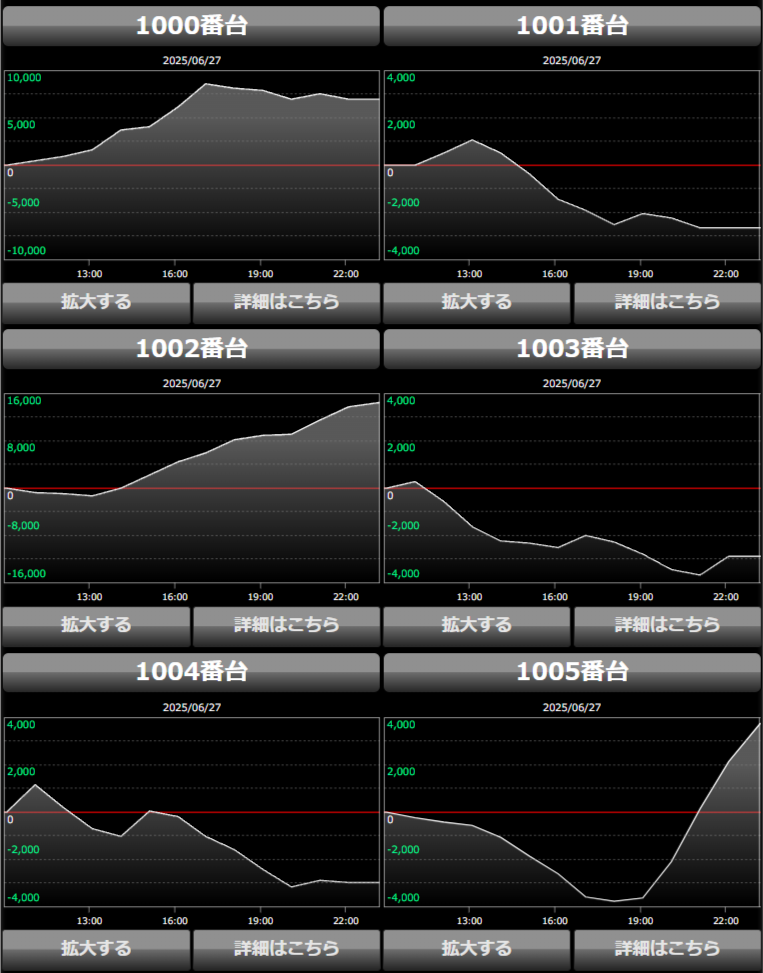The height and width of the screenshot is (973, 763).
Task: Tap 拡大する under the 1000番台 graph
Action: (x=96, y=302)
